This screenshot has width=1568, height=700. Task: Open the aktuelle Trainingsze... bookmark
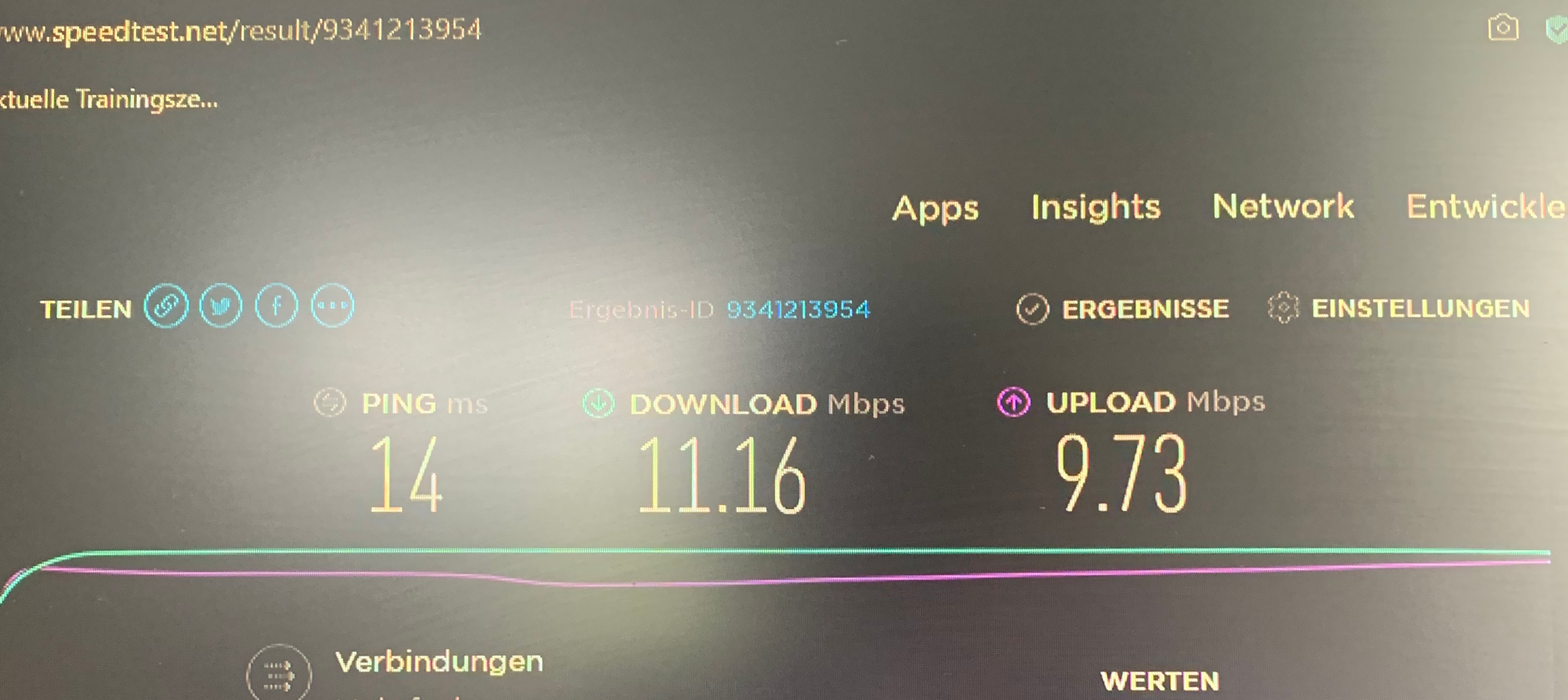point(108,99)
